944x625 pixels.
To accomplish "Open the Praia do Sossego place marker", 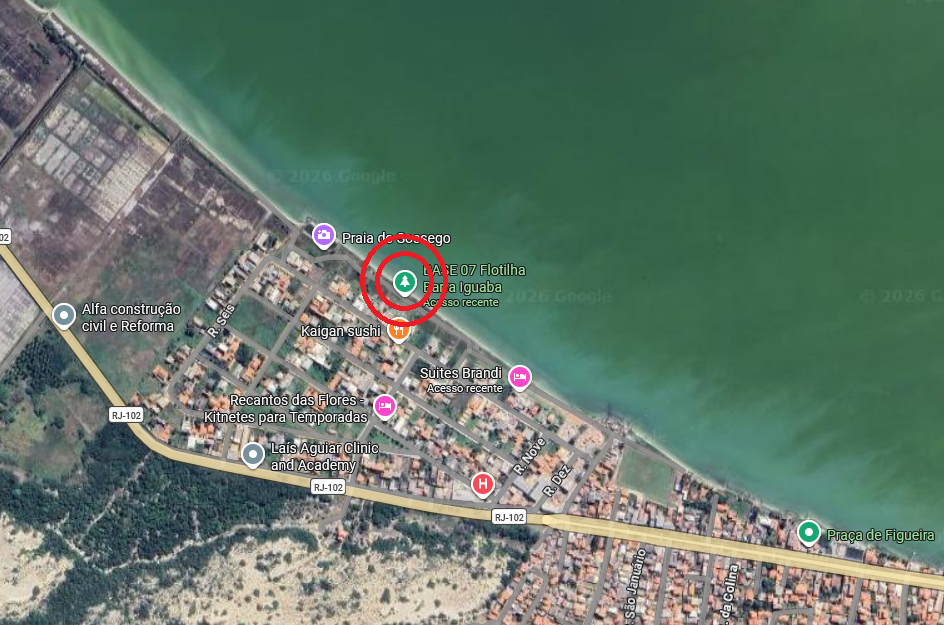I will click(323, 236).
